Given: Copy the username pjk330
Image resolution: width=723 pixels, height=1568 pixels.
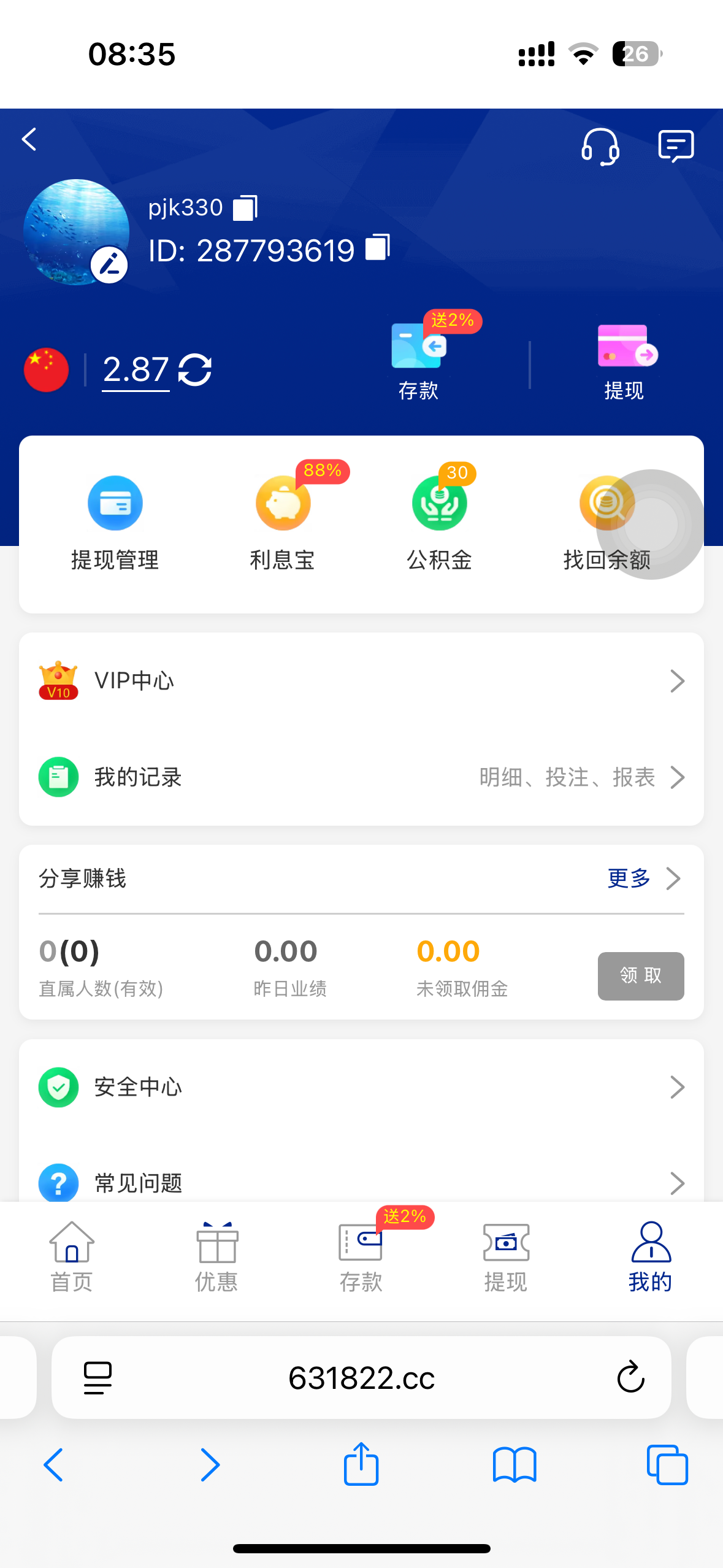Looking at the screenshot, I should tap(245, 208).
